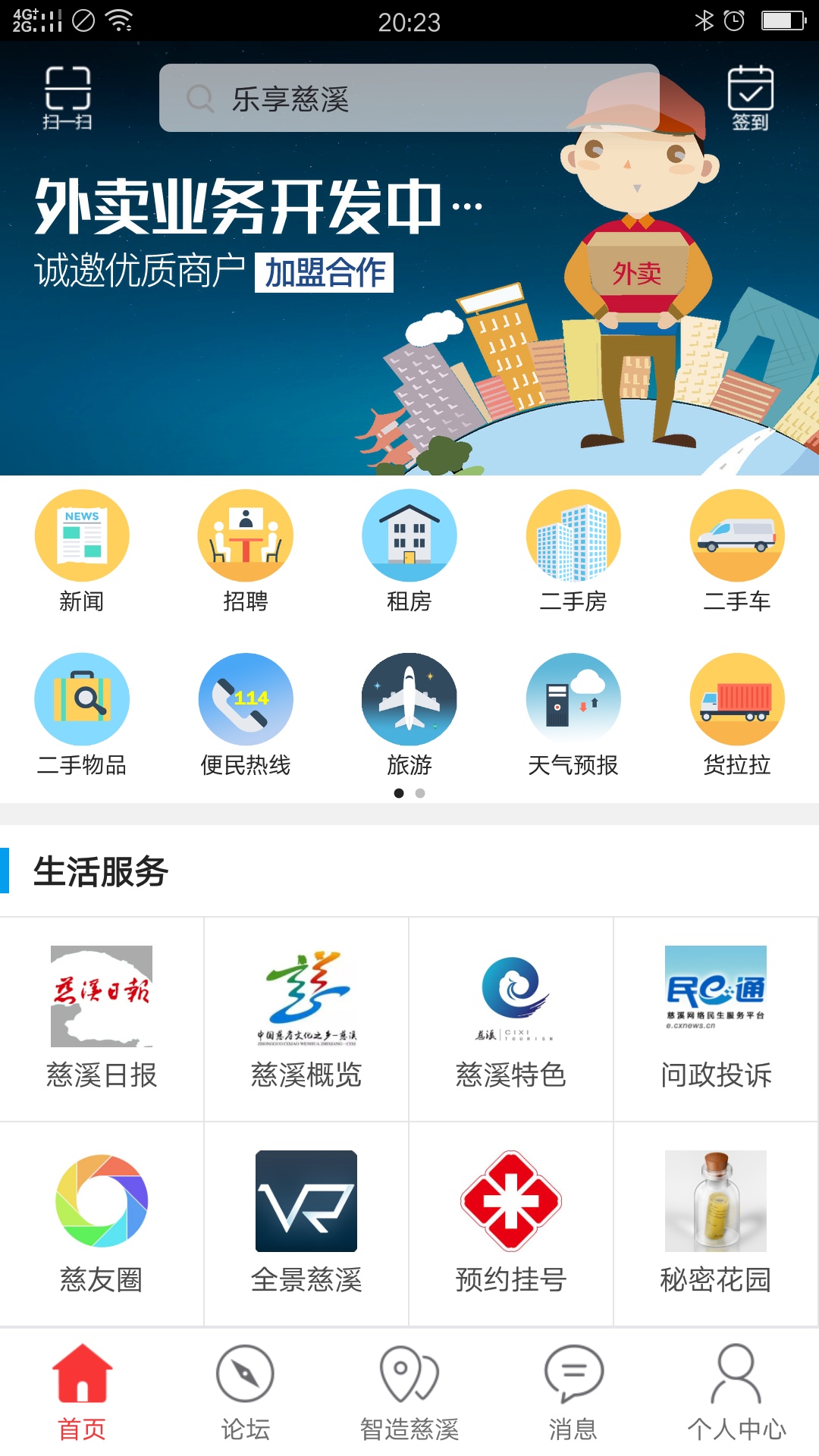The height and width of the screenshot is (1456, 819).
Task: Open 便民热线 hotline directory
Action: [x=245, y=714]
